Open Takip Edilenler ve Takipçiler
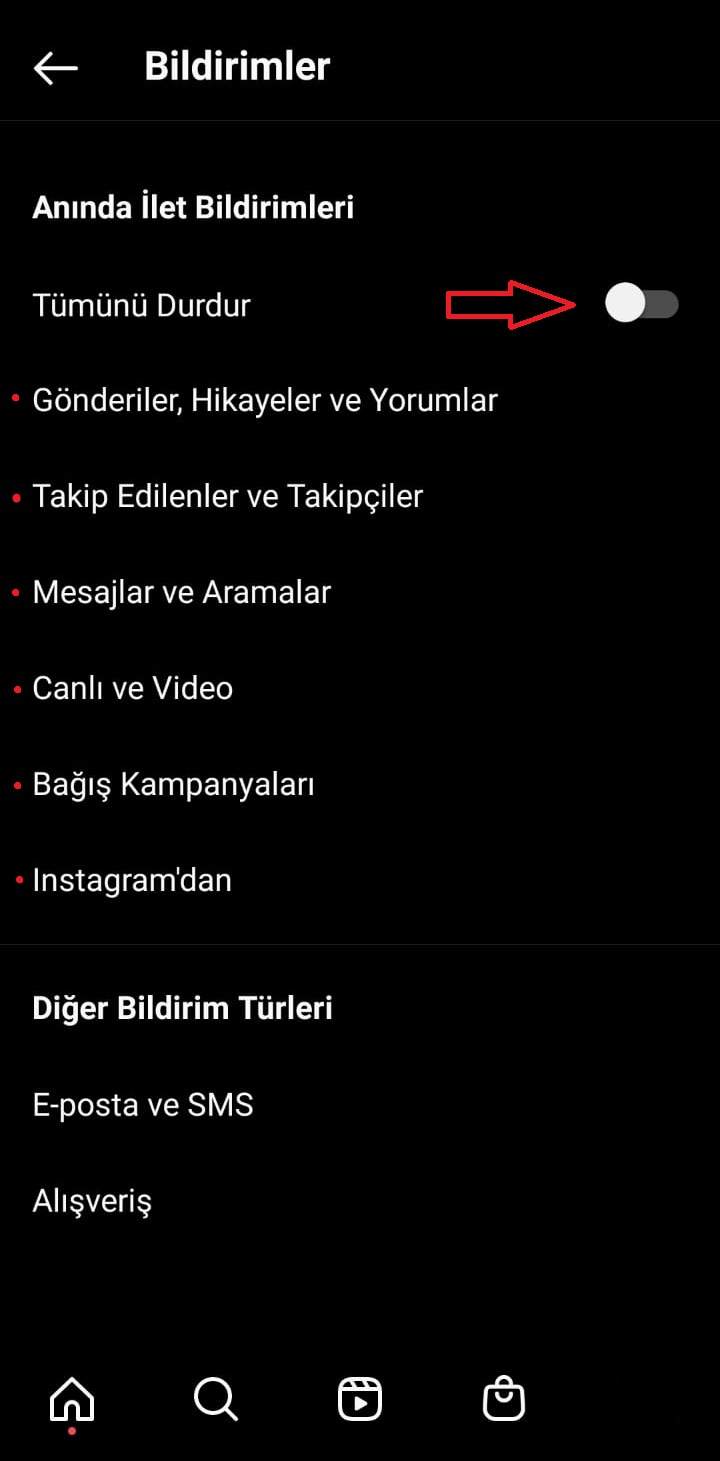Image resolution: width=720 pixels, height=1461 pixels. [228, 496]
